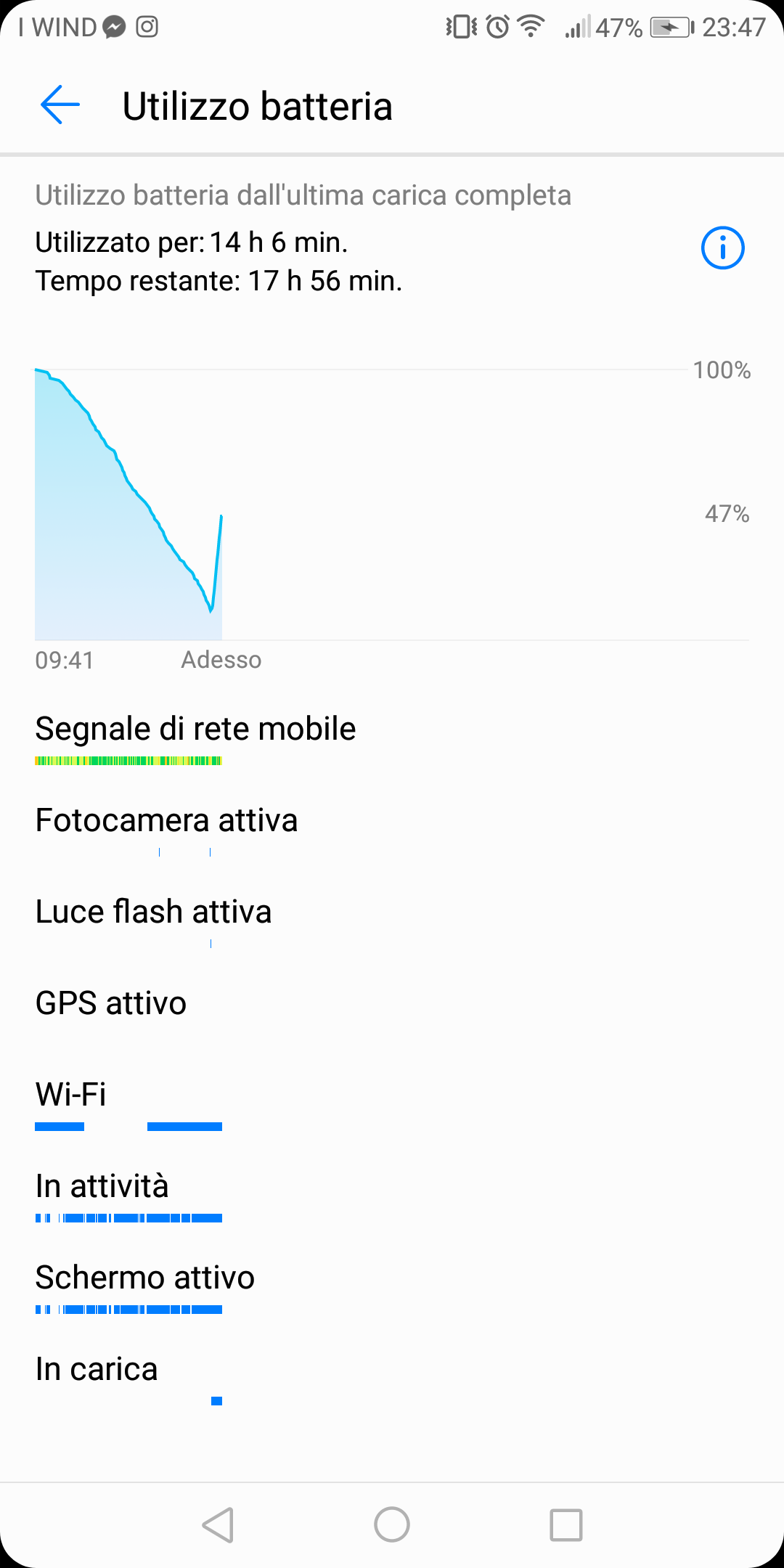Tap the GPS attivo label
The height and width of the screenshot is (1568, 784).
(x=110, y=1003)
